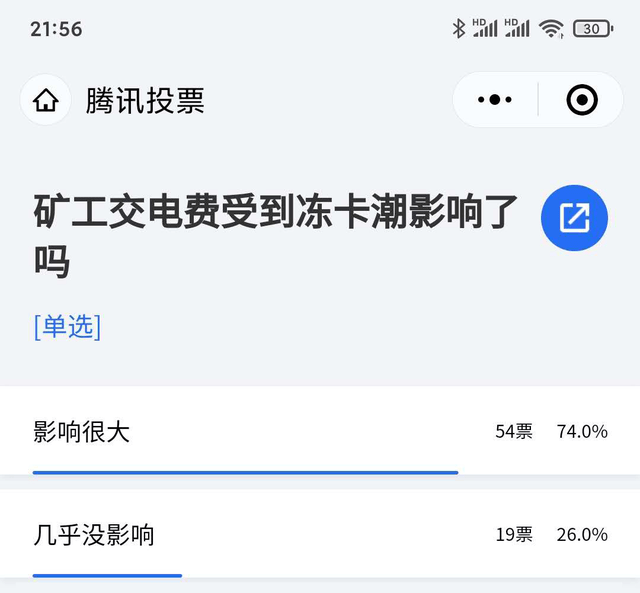
Task: Select the 几乎没影响 poll option
Action: [320, 535]
